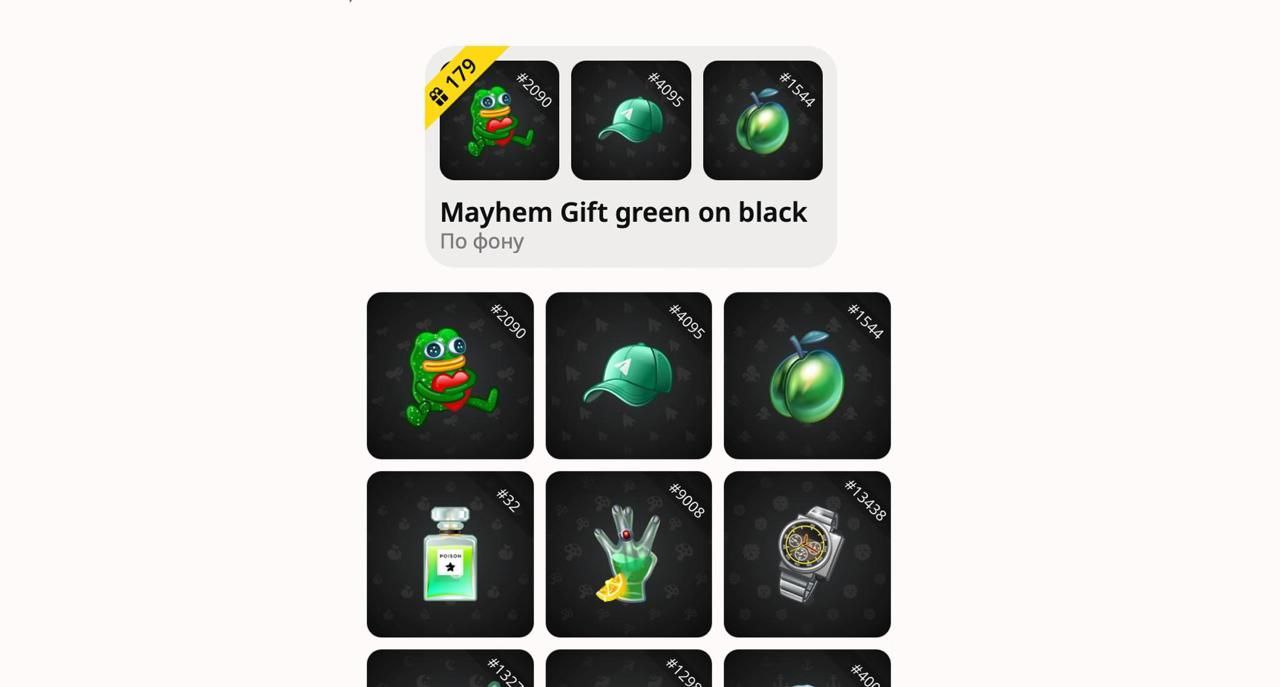The width and height of the screenshot is (1280, 687).
Task: View the green hand gift #9008
Action: [628, 554]
